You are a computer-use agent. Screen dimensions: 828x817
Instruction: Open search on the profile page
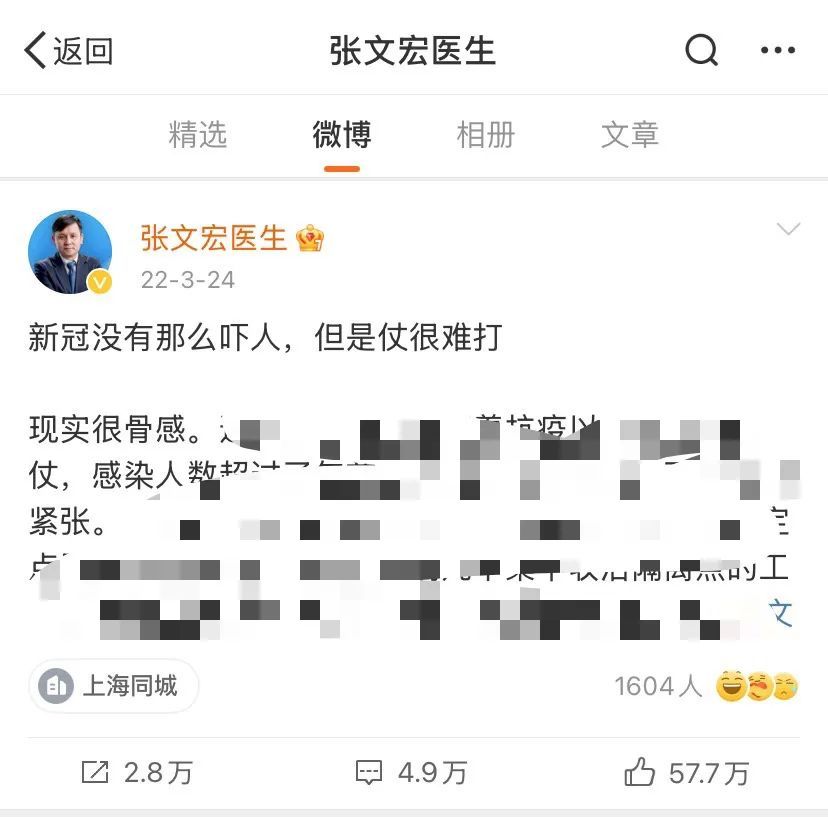pyautogui.click(x=701, y=49)
